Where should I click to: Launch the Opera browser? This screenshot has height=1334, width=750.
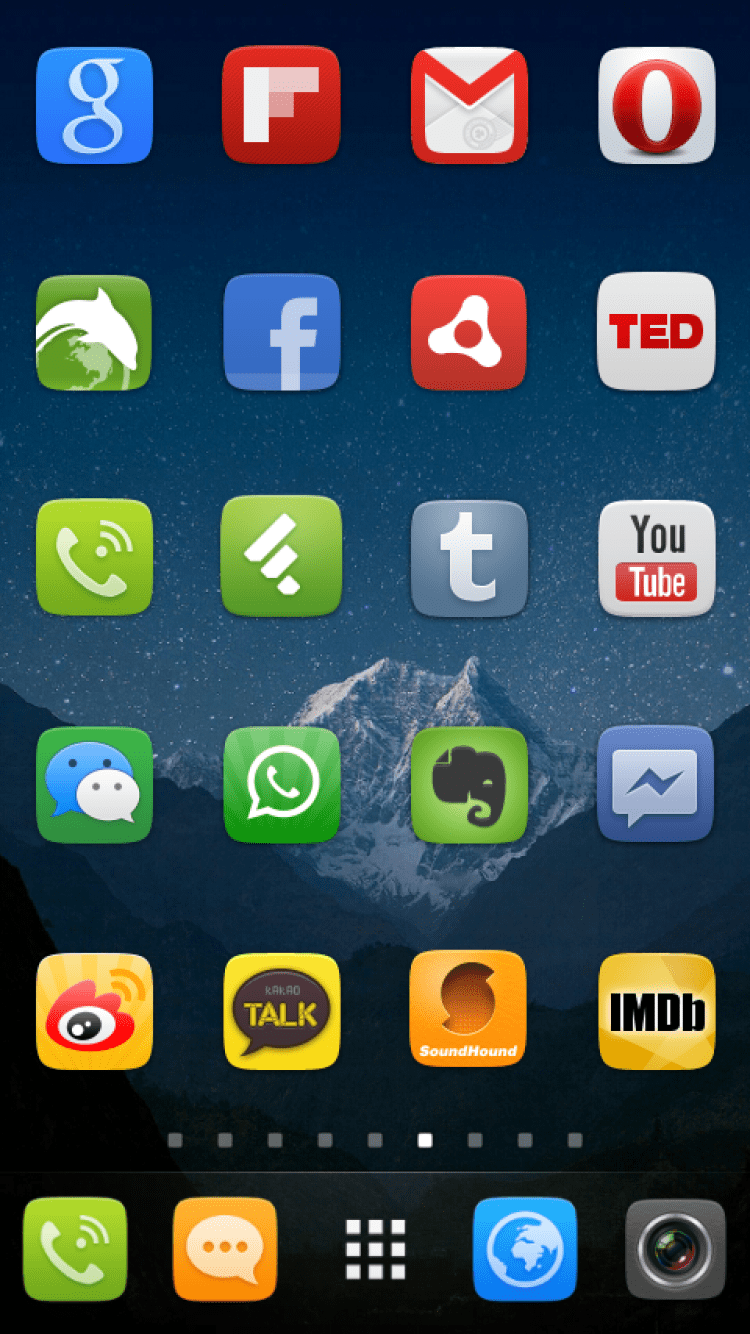pyautogui.click(x=657, y=105)
